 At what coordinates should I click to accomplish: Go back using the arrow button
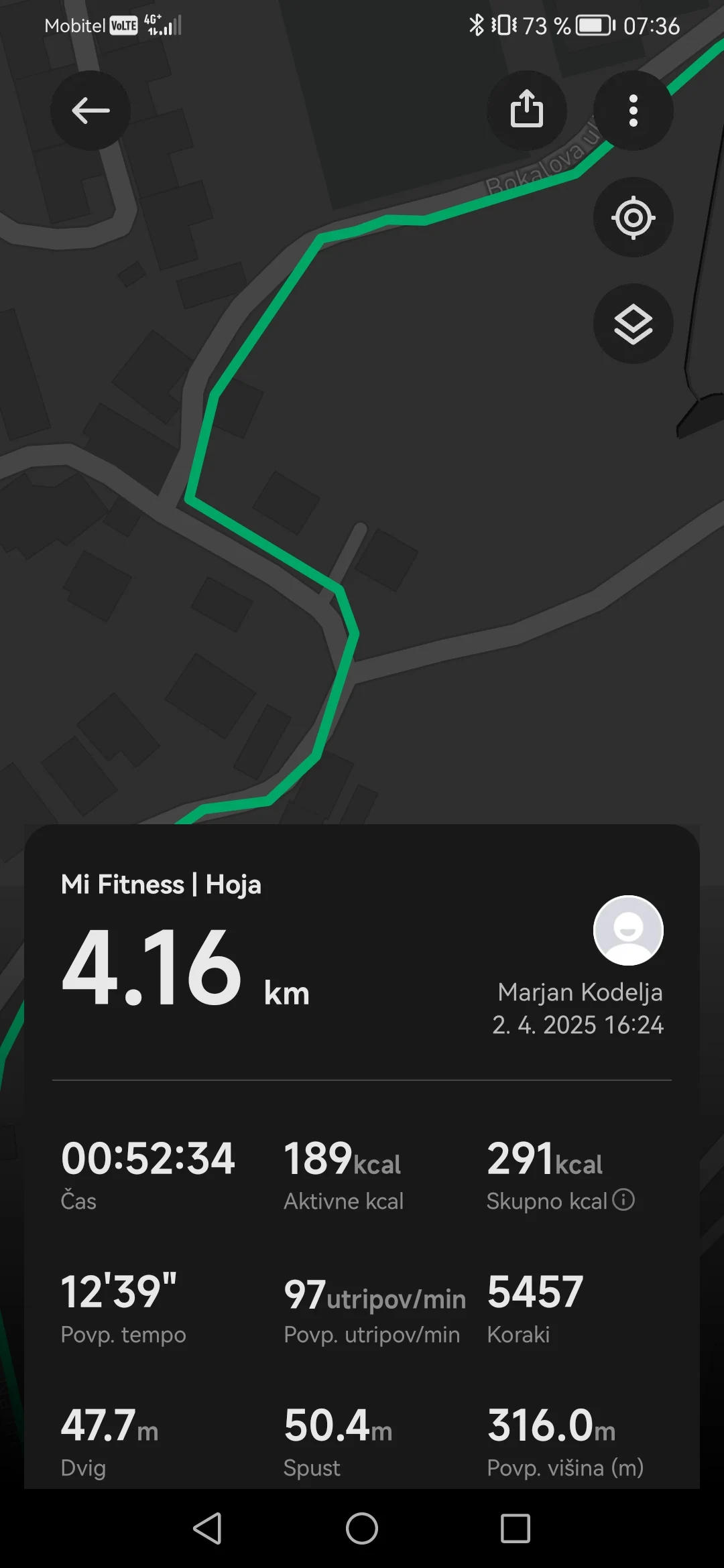[x=90, y=111]
